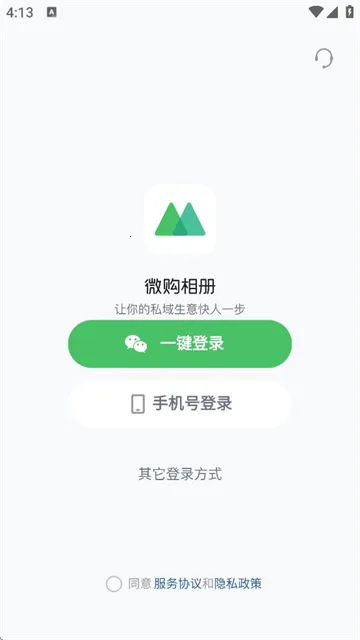Viewport: 360px width, 640px height.
Task: Open customer service headset icon
Action: [324, 58]
